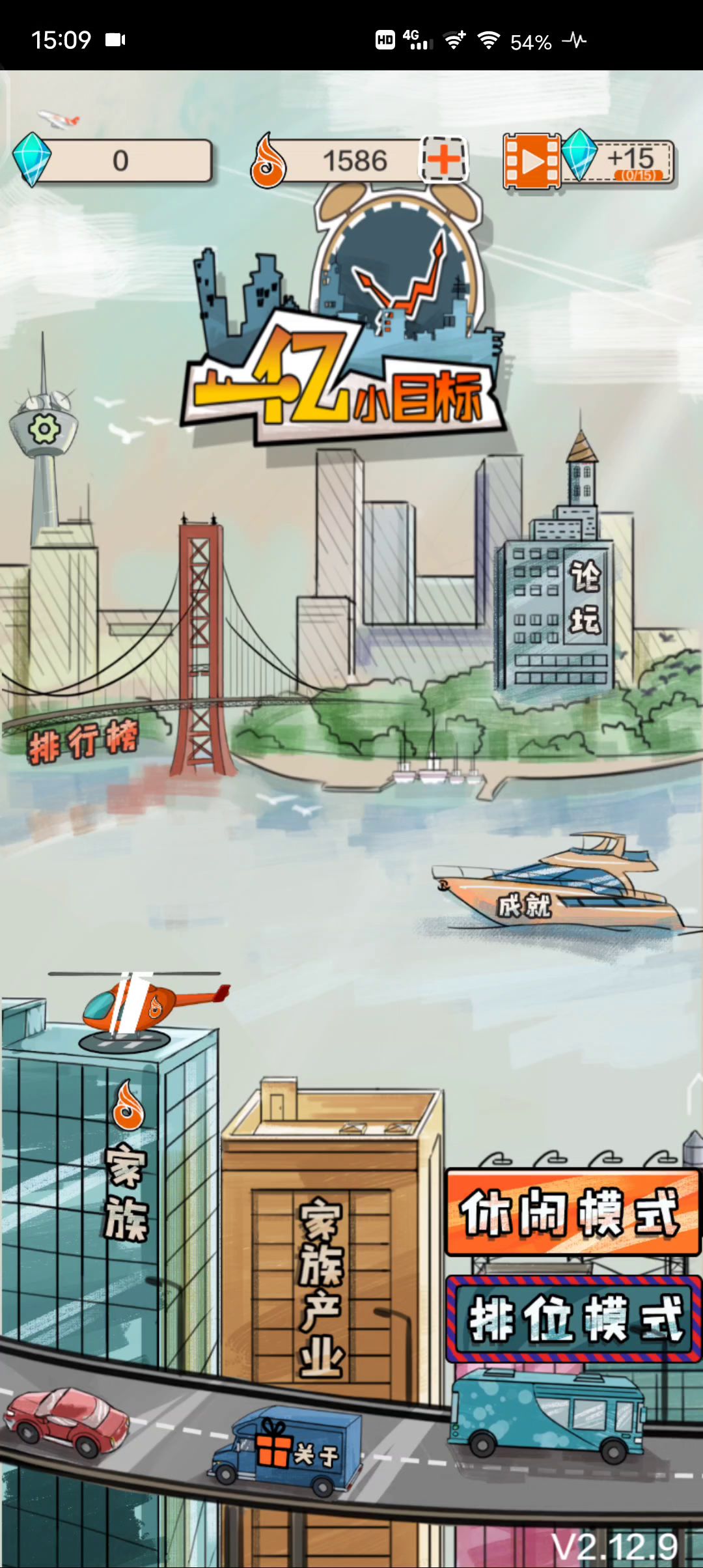Open the 排行榜 leaderboard
The height and width of the screenshot is (1568, 703).
click(83, 741)
